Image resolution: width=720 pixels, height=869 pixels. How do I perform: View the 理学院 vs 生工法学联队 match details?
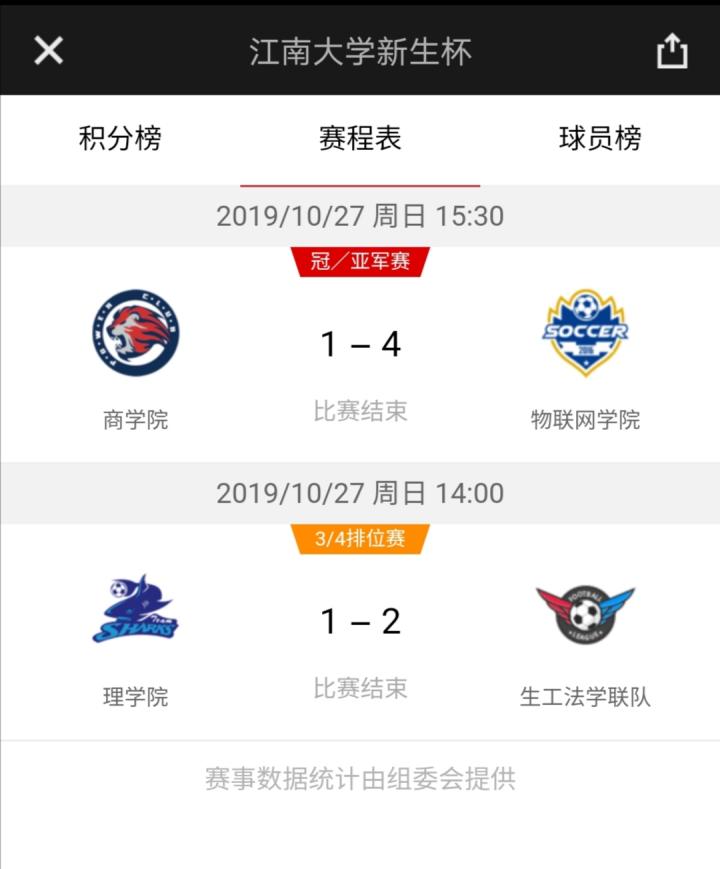tap(360, 632)
